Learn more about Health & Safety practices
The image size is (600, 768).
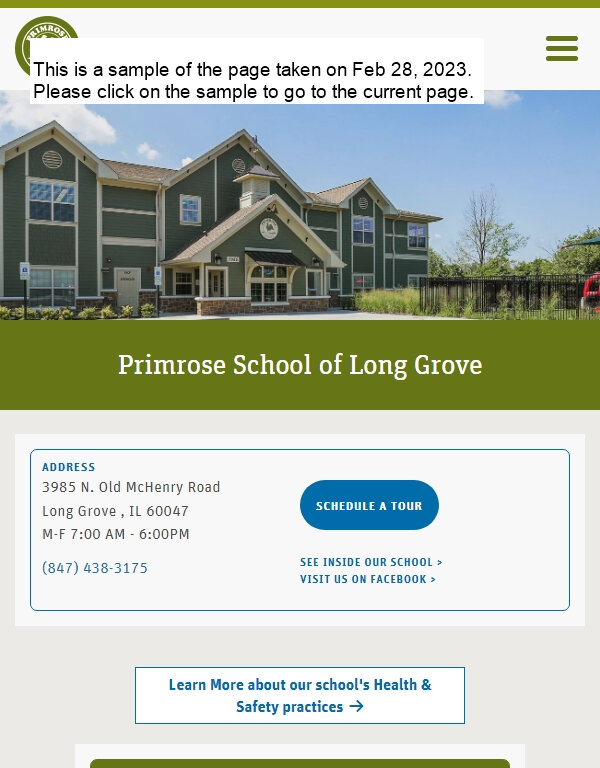pyautogui.click(x=300, y=695)
